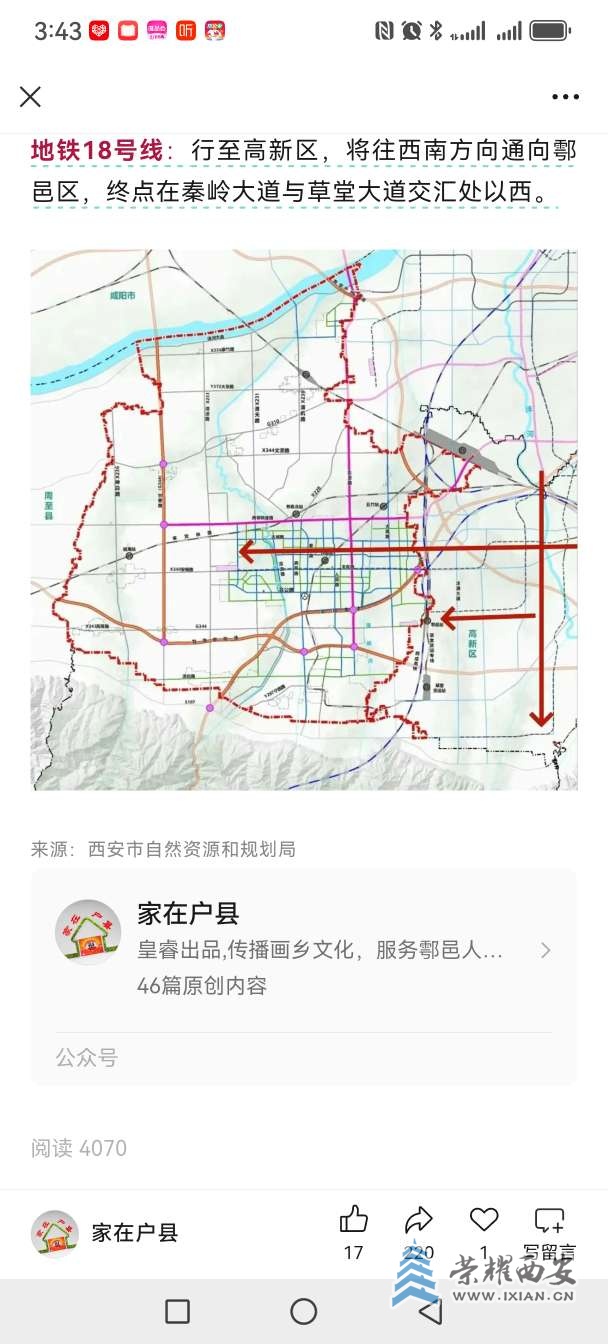Go to the system home screen

pyautogui.click(x=304, y=1311)
